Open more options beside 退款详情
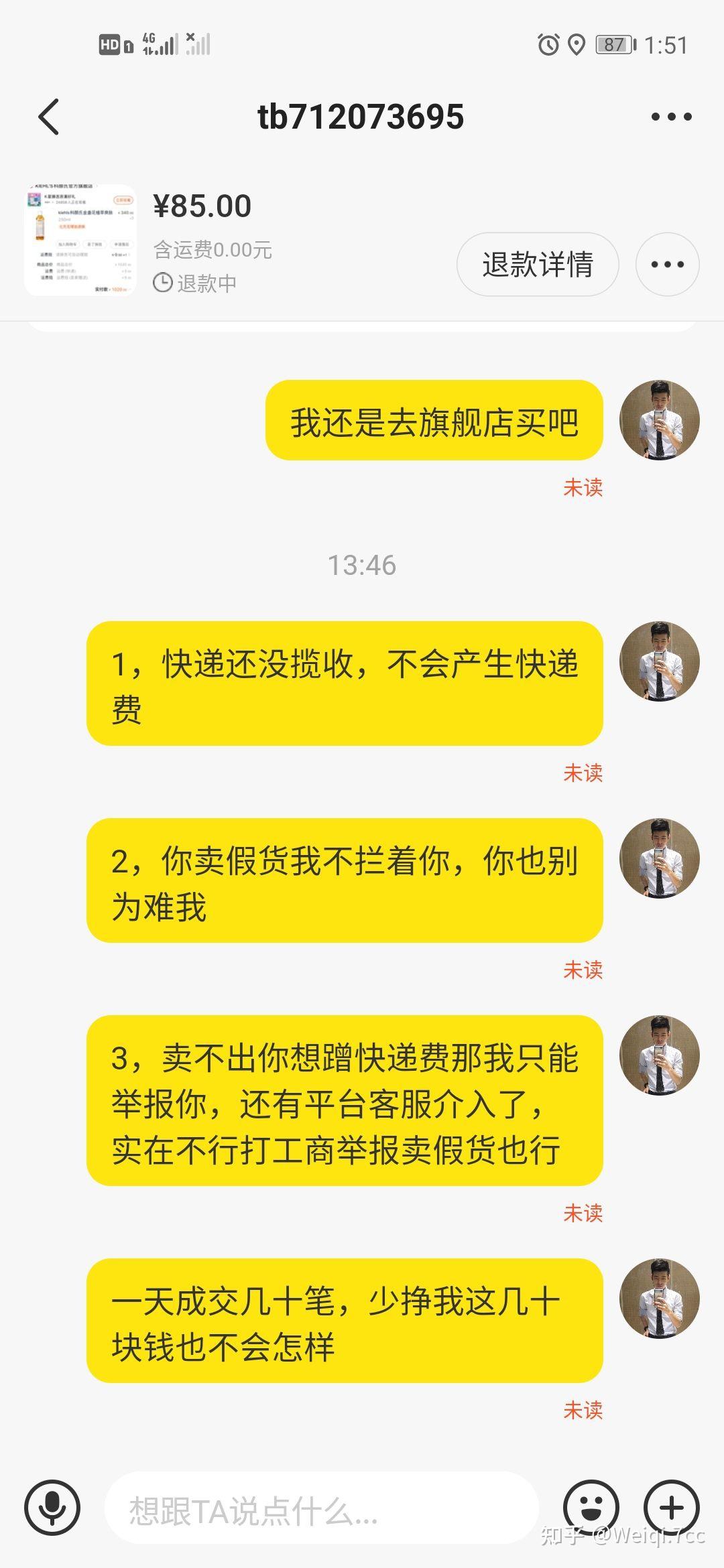This screenshot has width=724, height=1568. click(x=667, y=264)
